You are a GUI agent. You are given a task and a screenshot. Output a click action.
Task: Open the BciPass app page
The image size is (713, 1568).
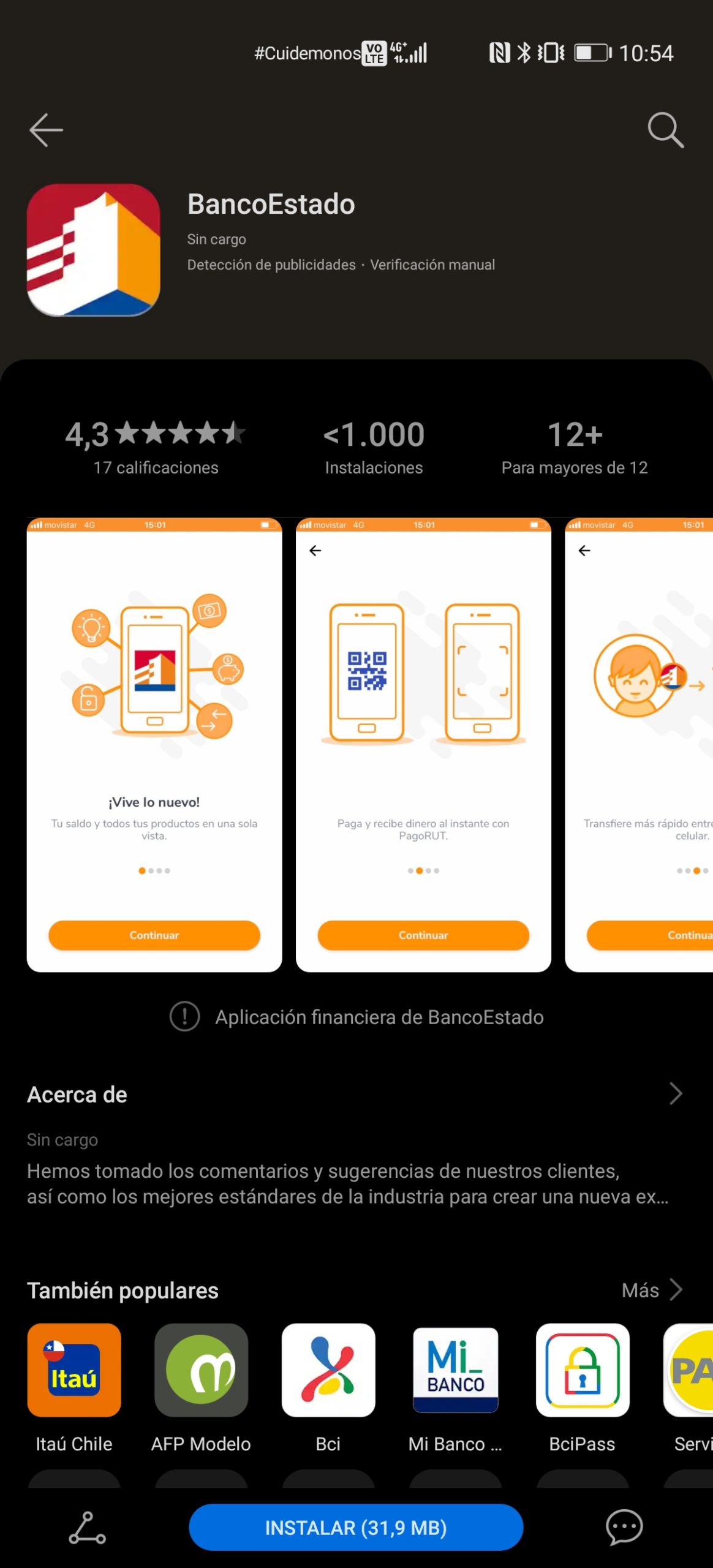[583, 1371]
